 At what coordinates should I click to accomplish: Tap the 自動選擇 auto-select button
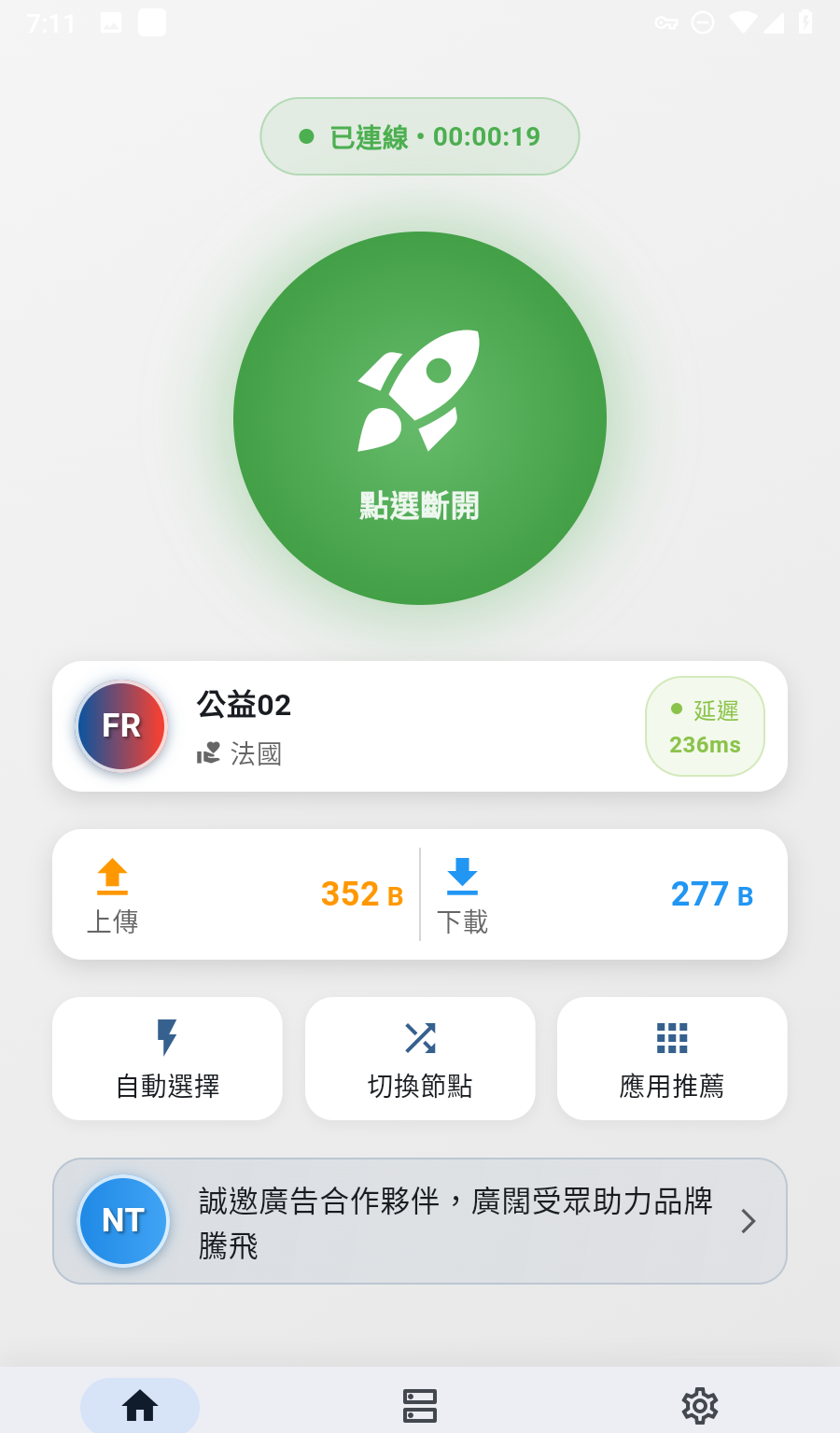[168, 1059]
